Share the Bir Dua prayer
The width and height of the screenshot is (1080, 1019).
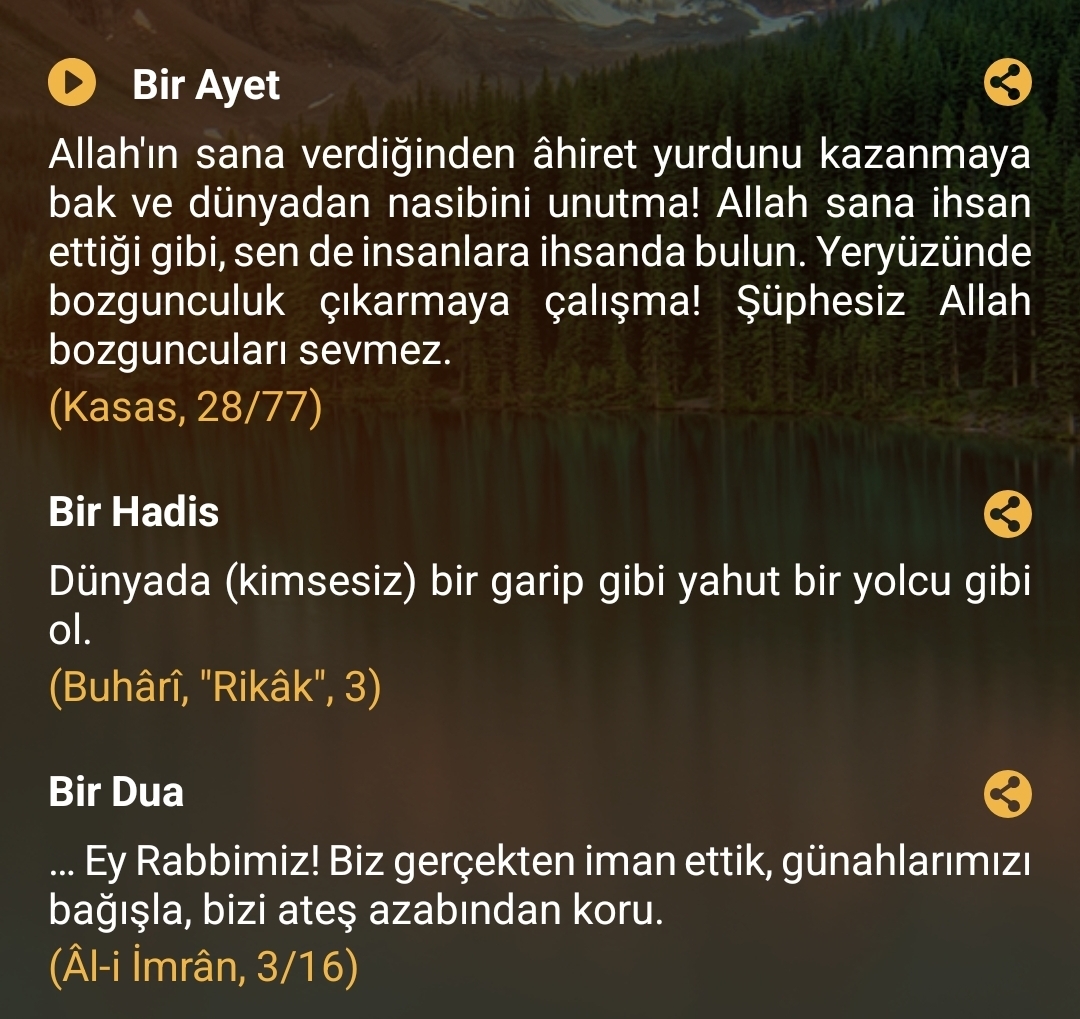[x=1007, y=794]
